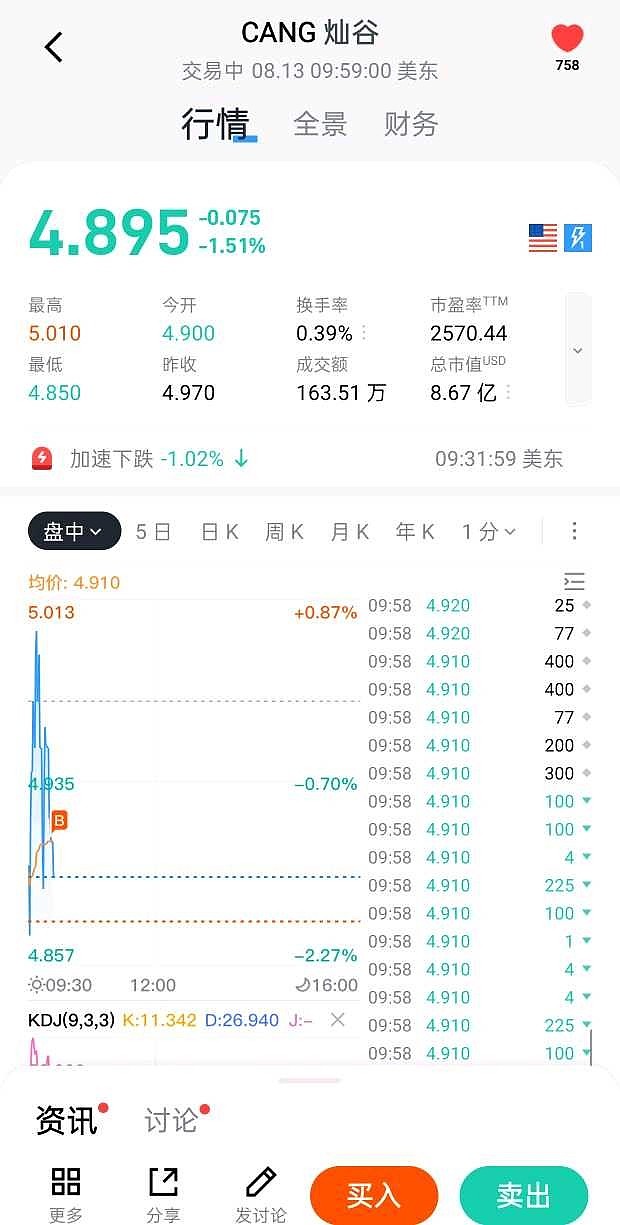Image resolution: width=620 pixels, height=1225 pixels.
Task: Switch chart to 周K
Action: (x=284, y=532)
